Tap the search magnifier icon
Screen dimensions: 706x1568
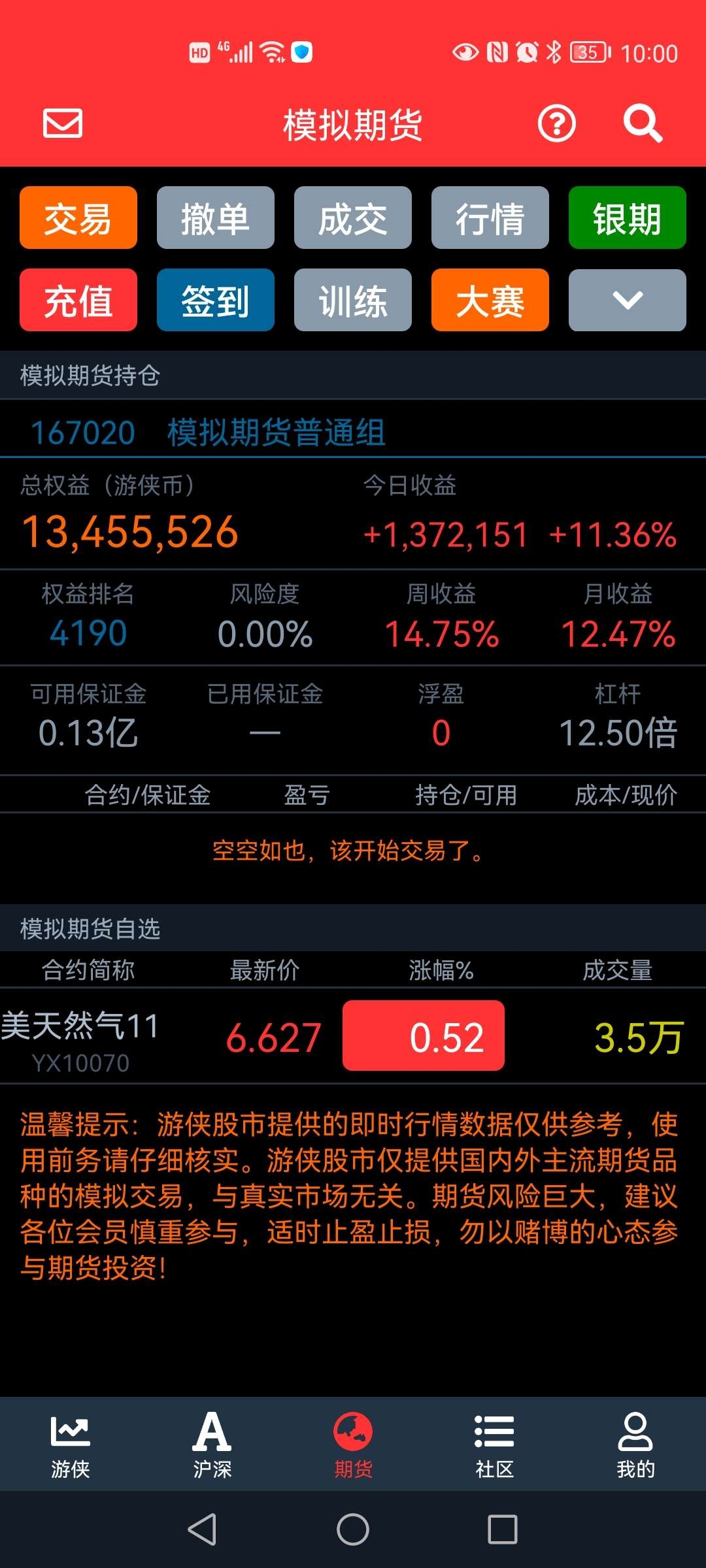[643, 123]
